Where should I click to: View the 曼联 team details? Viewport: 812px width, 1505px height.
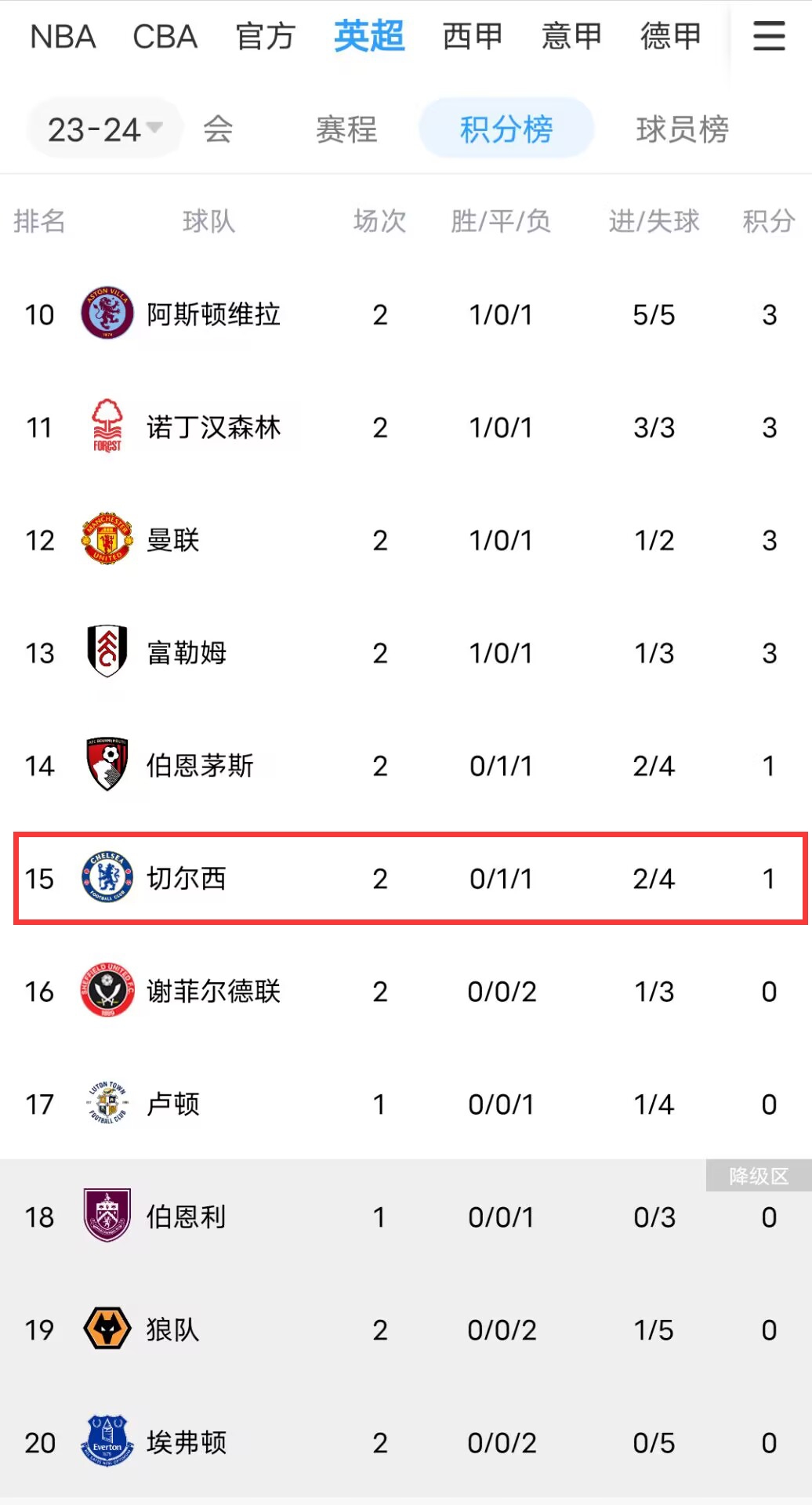point(406,540)
